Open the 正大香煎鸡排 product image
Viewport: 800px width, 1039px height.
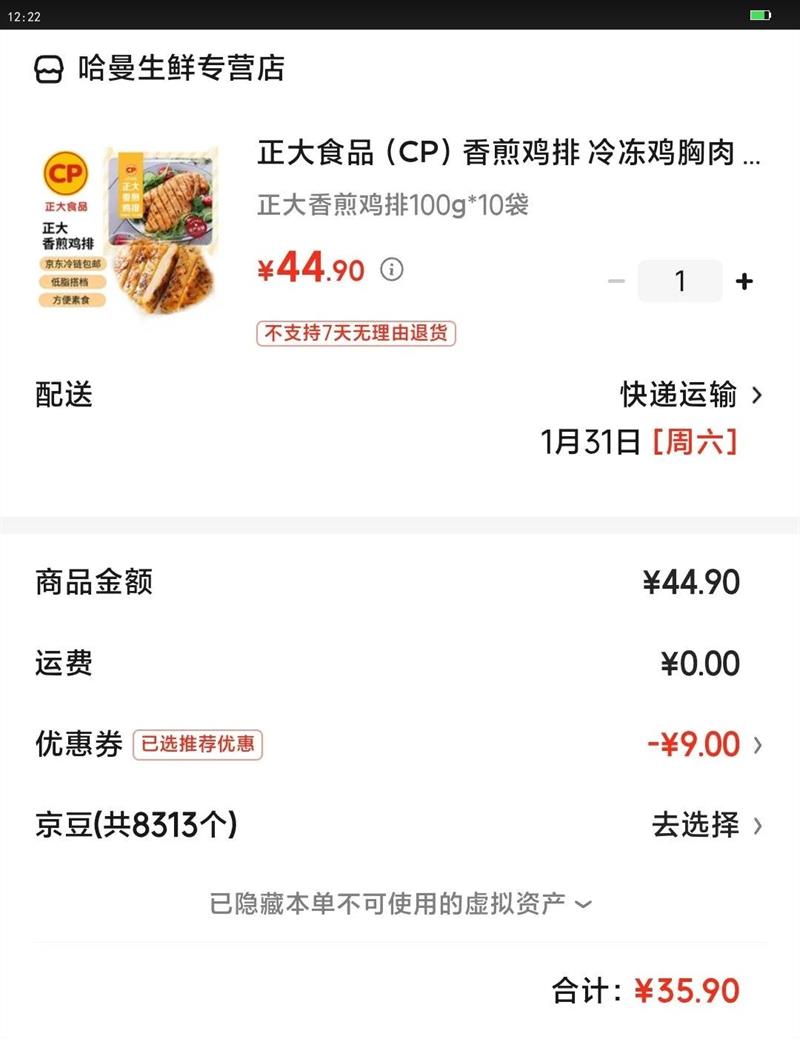[128, 231]
